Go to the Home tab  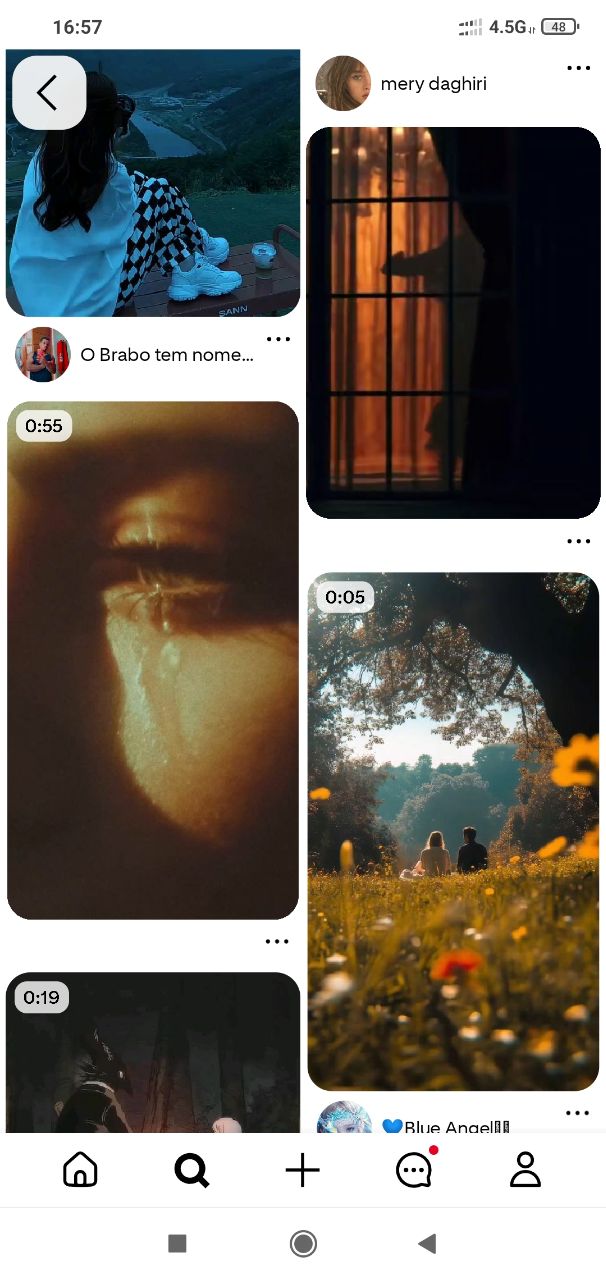[x=80, y=1169]
